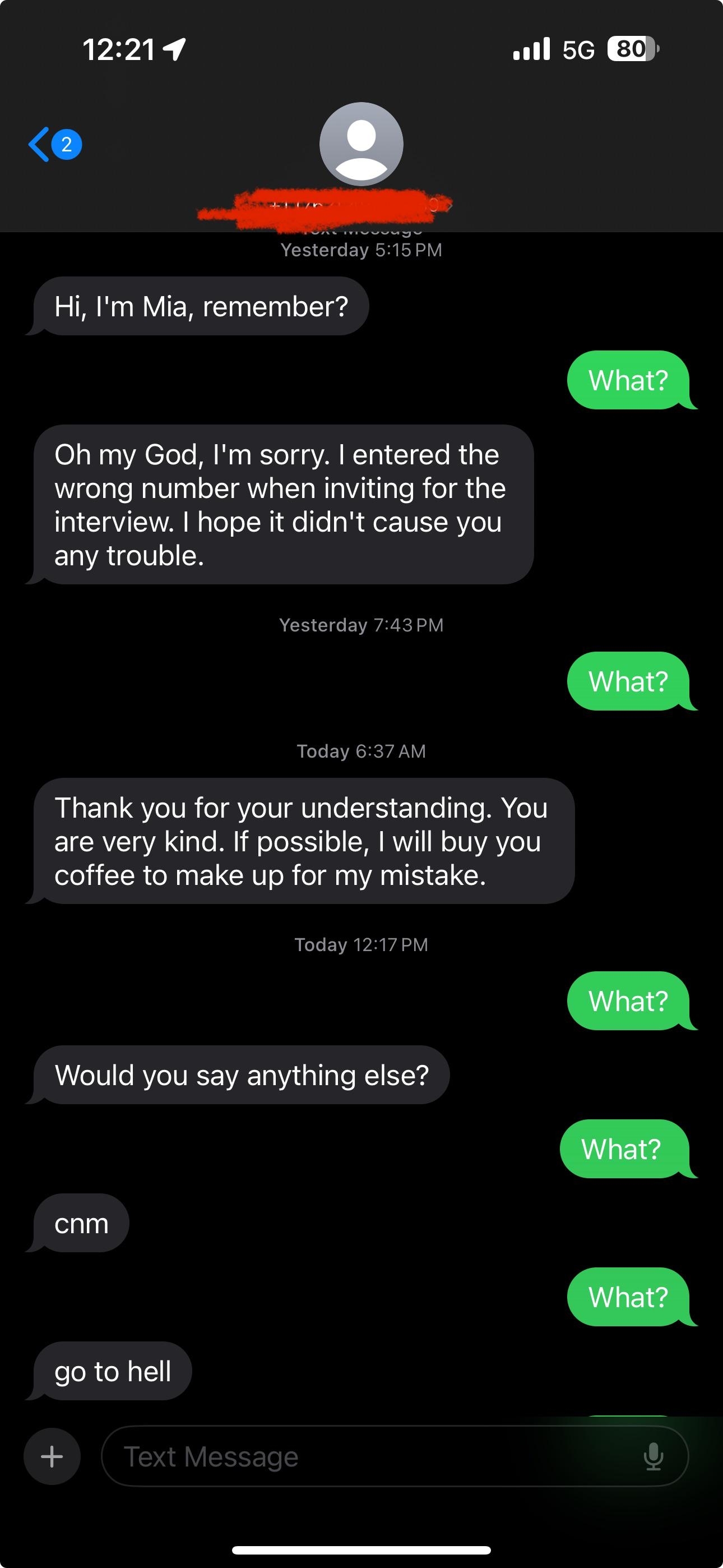Tap into the Text Message field
The height and width of the screenshot is (1568, 723).
pyautogui.click(x=395, y=1456)
